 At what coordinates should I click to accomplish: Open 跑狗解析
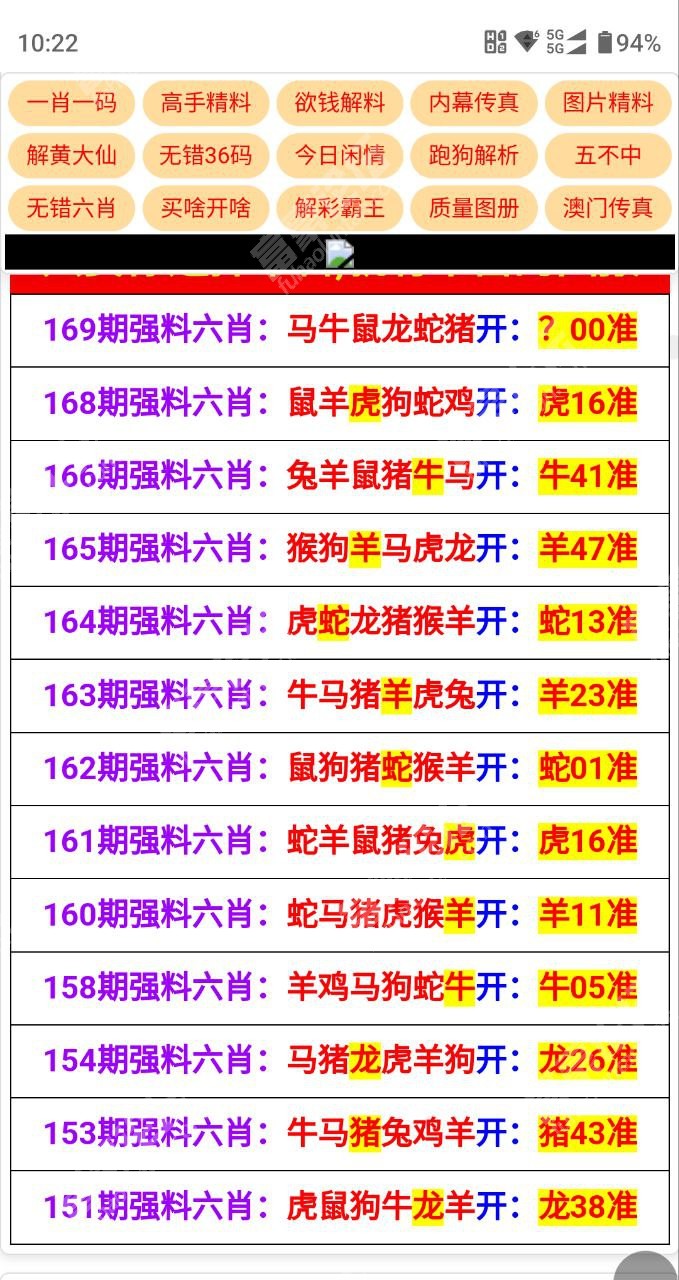coord(473,155)
